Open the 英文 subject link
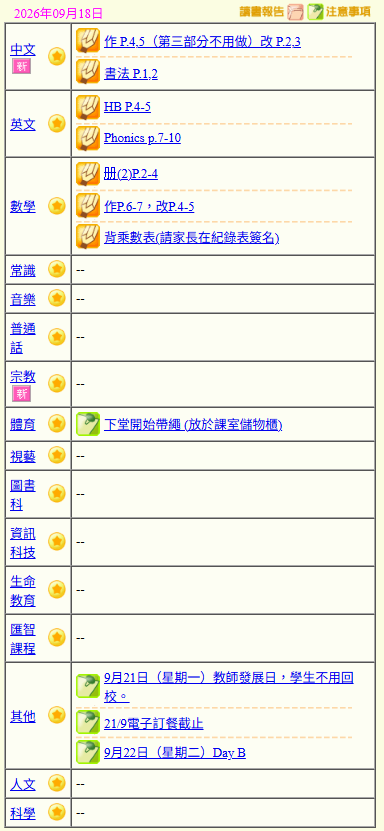 (x=23, y=125)
